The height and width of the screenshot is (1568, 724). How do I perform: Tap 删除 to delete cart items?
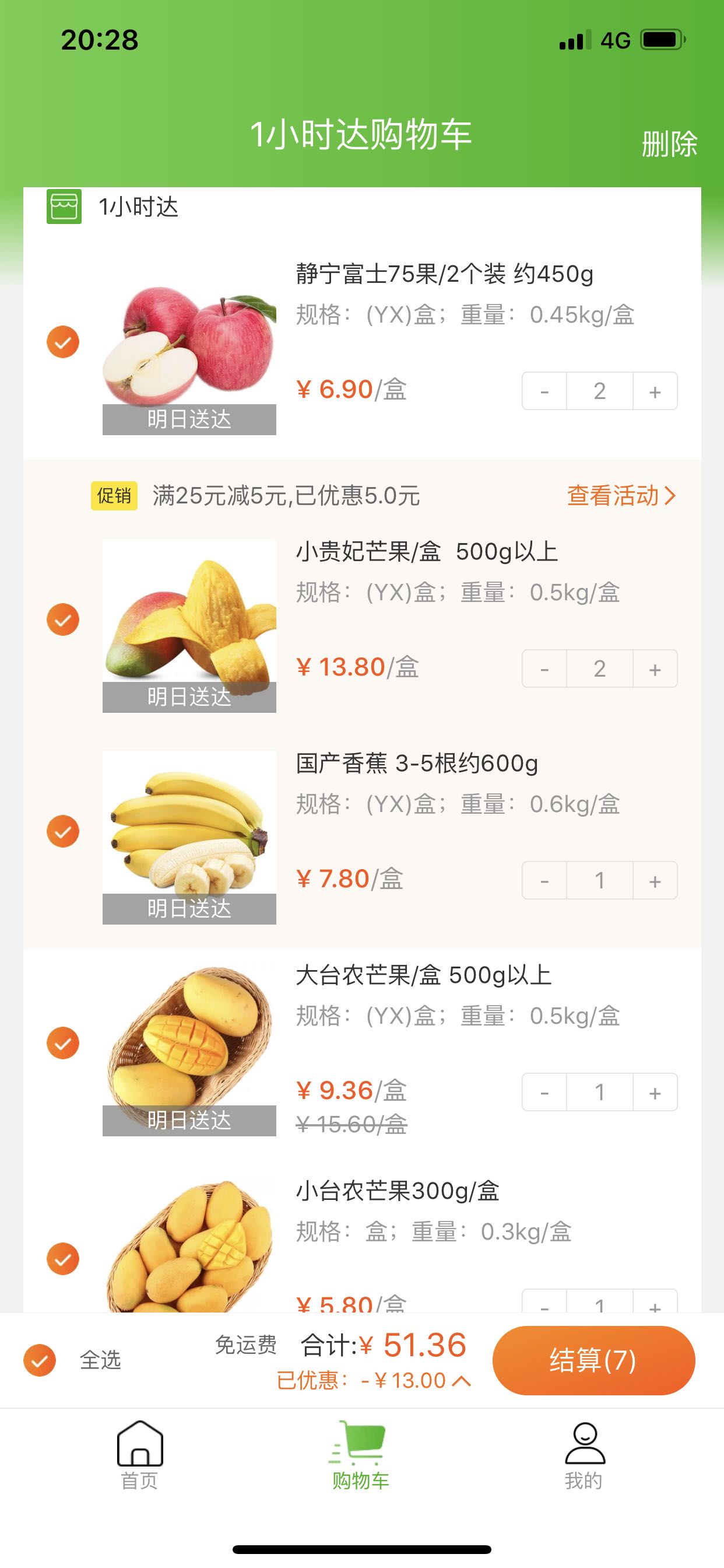[x=669, y=144]
